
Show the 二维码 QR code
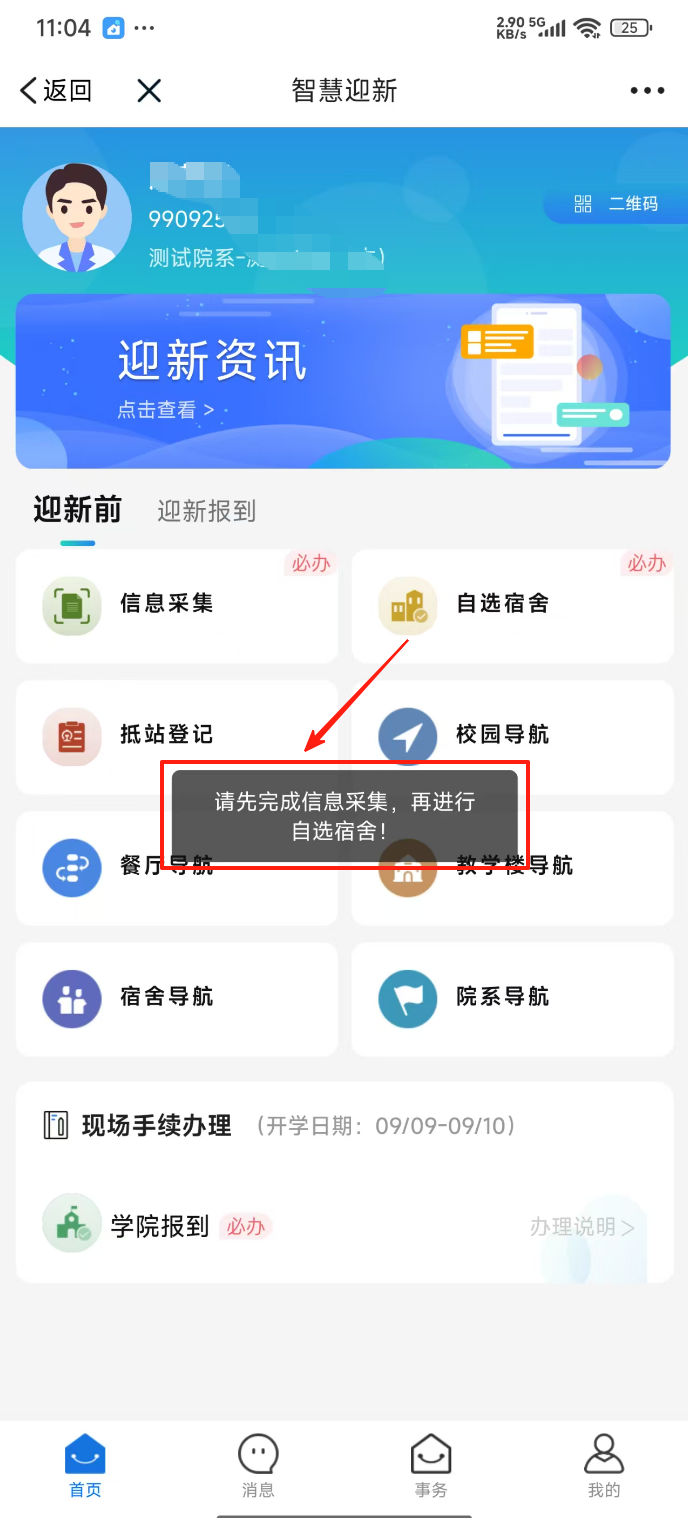coord(616,204)
